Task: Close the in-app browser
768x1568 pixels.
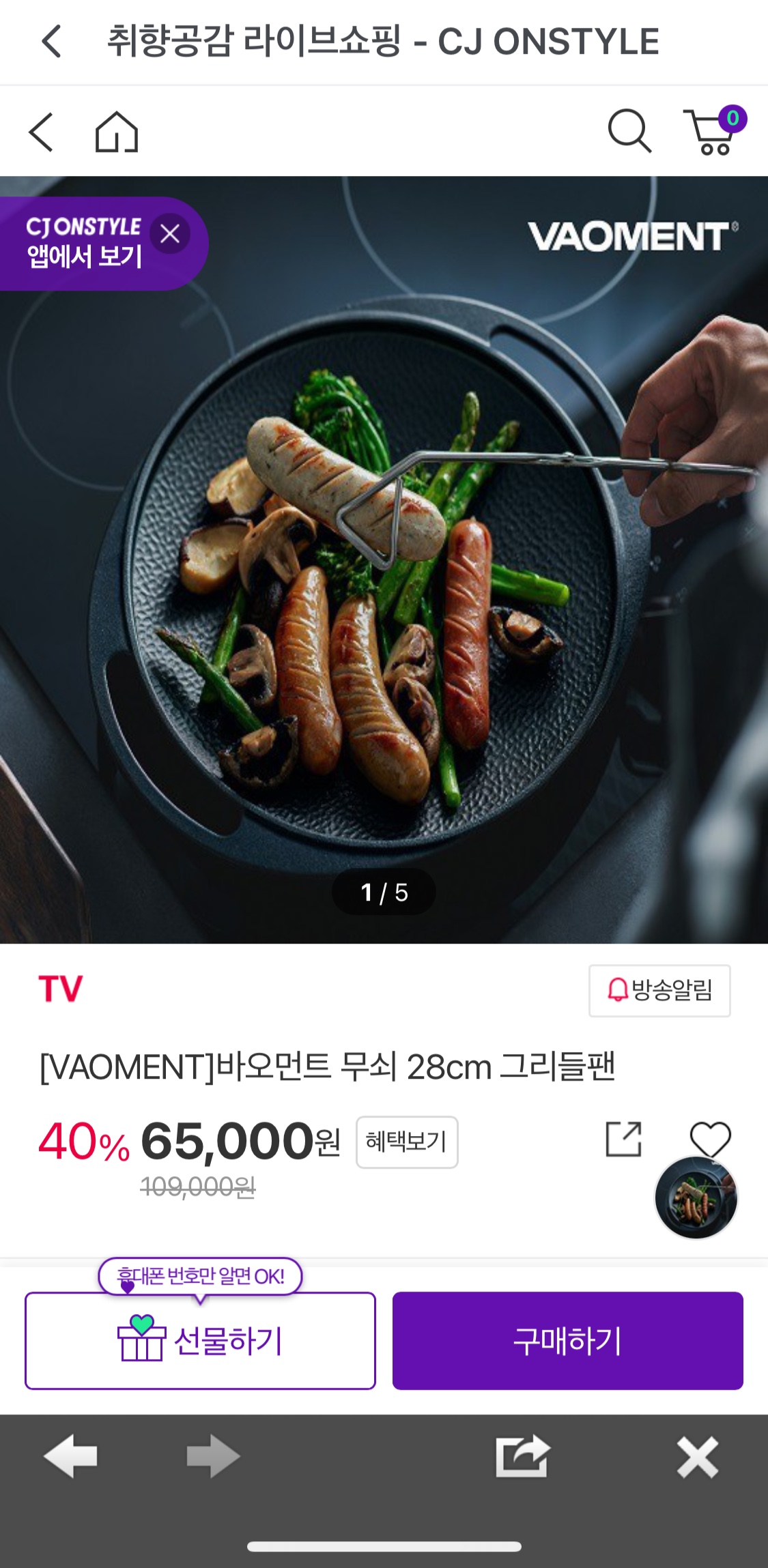Action: coord(697,1457)
